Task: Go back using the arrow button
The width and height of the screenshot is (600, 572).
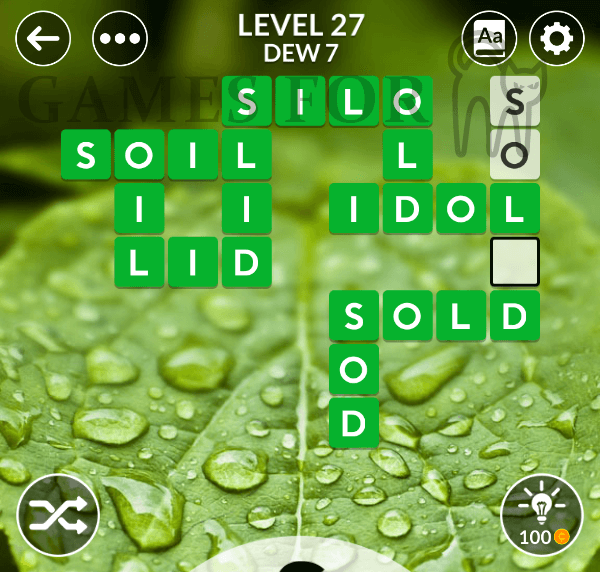Action: [44, 39]
